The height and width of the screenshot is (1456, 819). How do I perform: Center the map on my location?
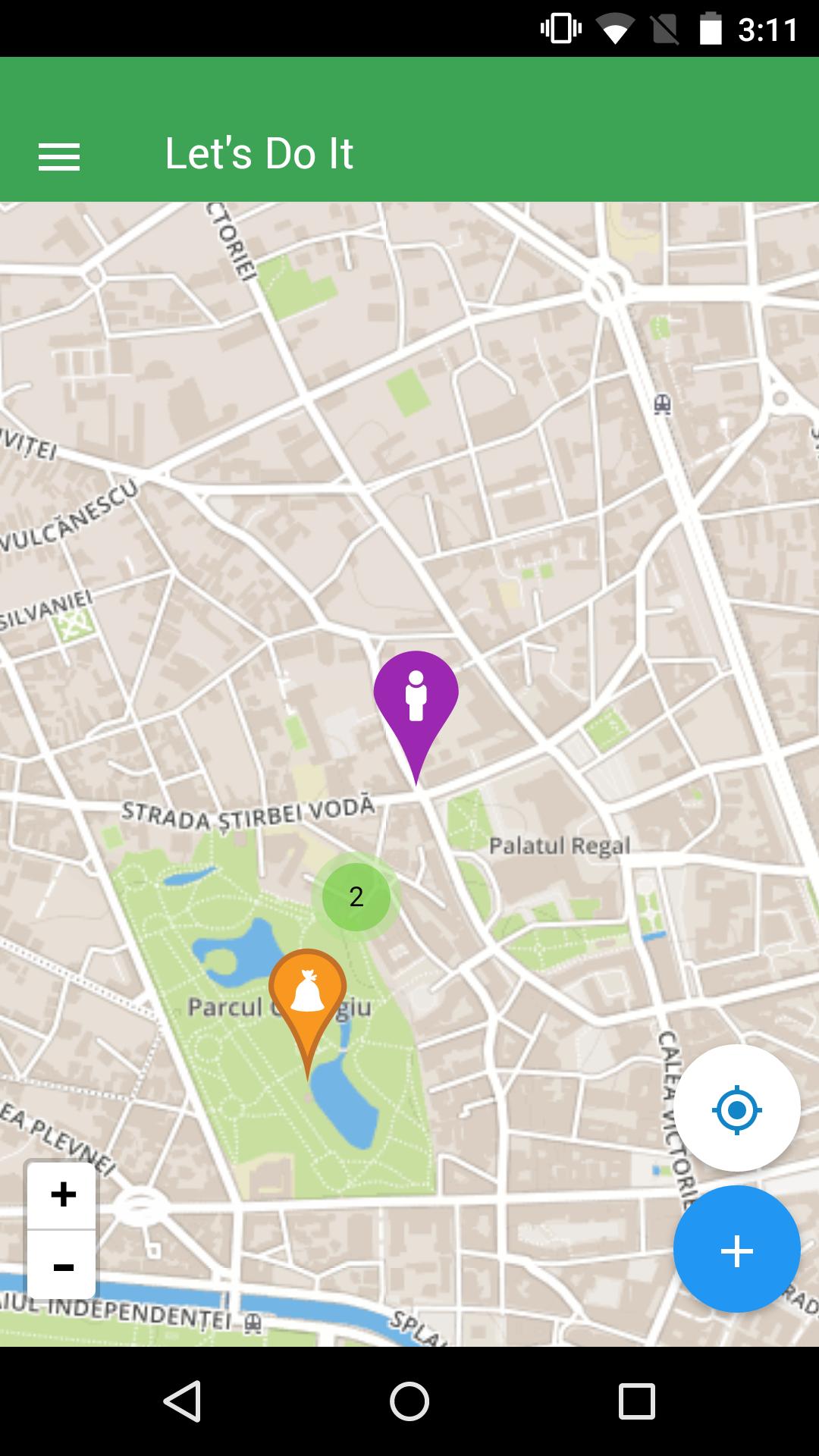click(736, 1110)
